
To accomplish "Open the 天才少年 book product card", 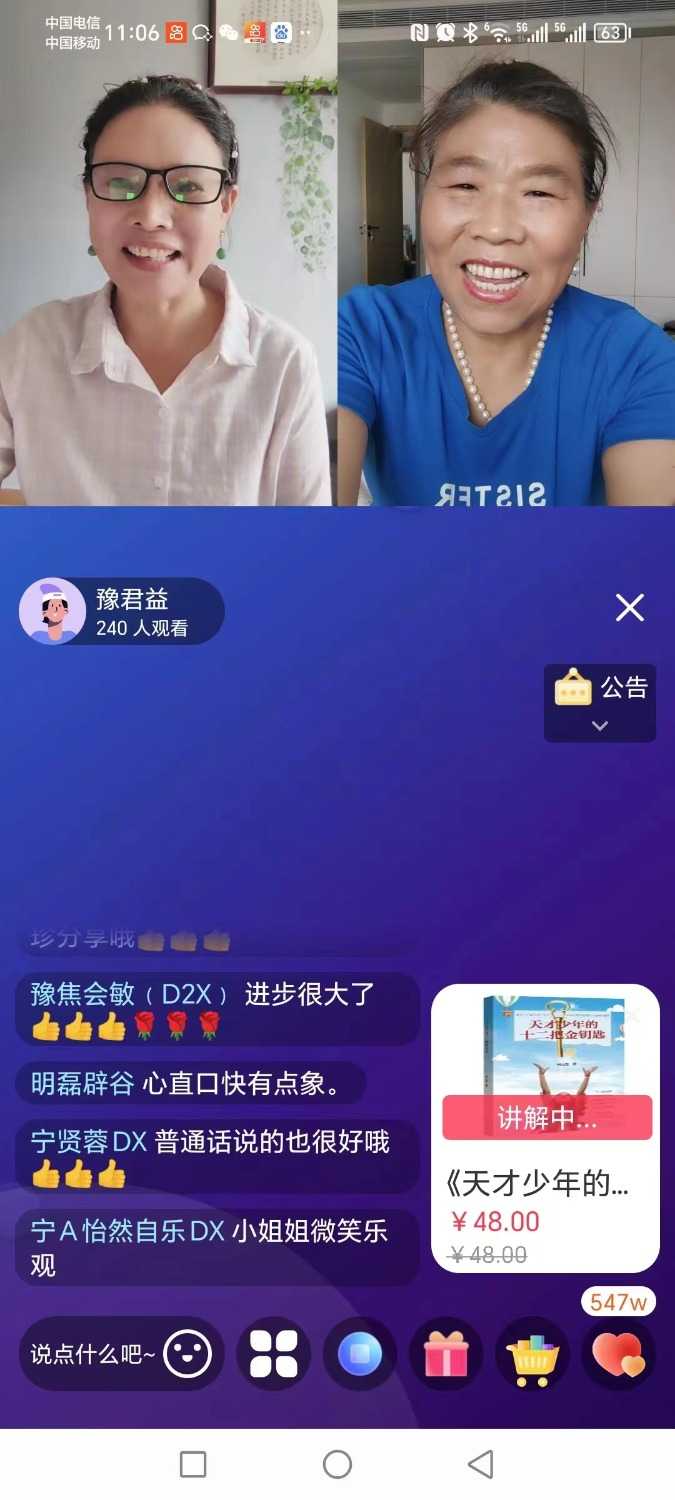I will click(545, 1128).
